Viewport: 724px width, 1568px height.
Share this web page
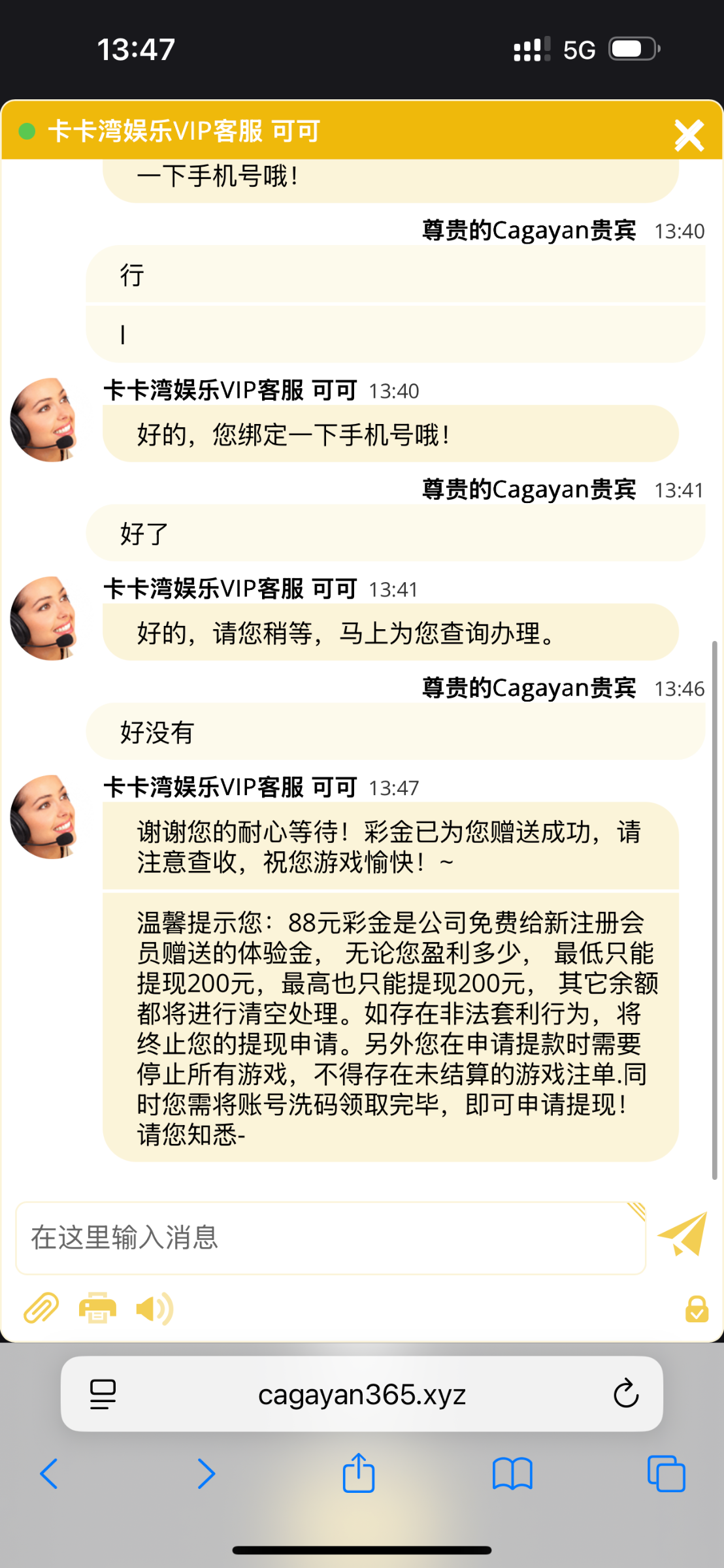[x=359, y=1473]
